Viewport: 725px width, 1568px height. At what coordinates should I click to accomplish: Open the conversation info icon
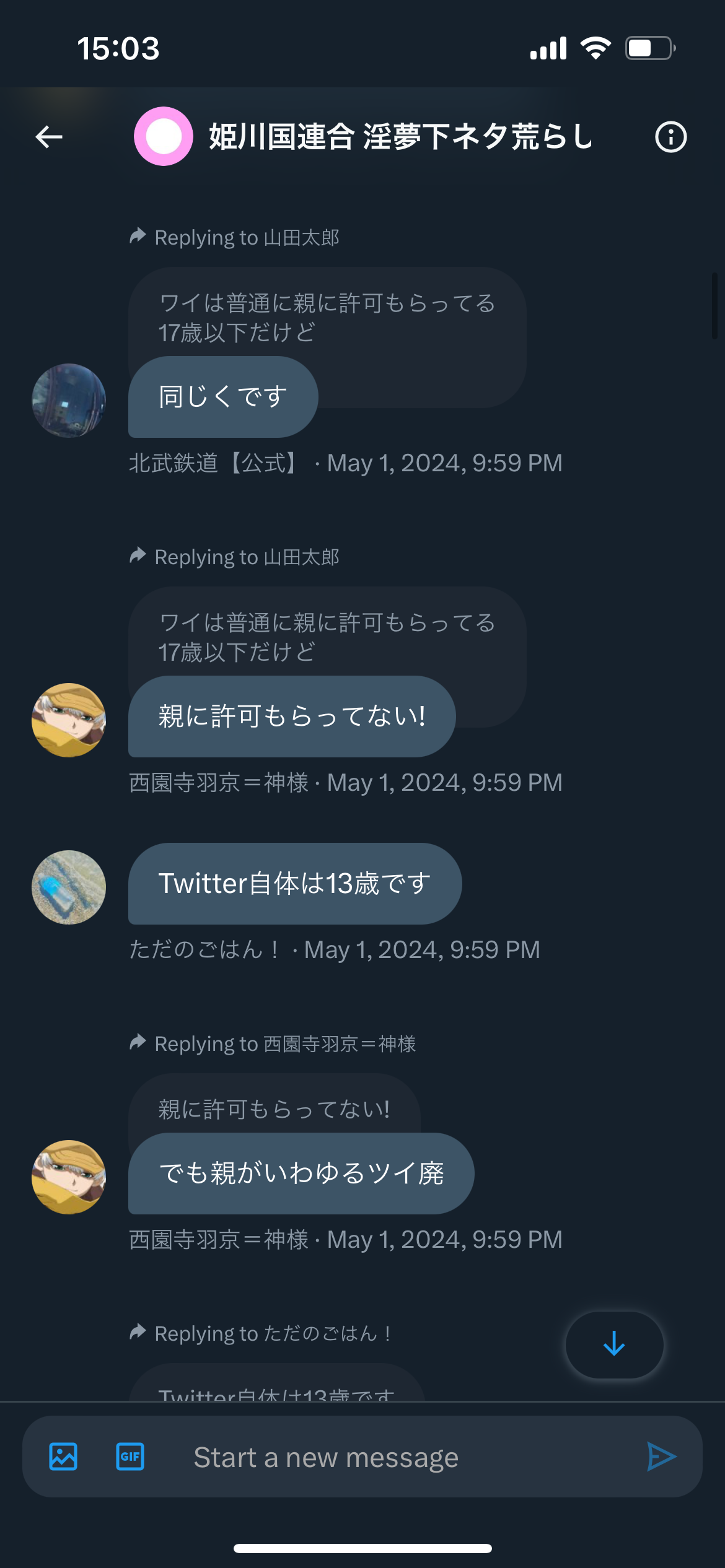click(x=671, y=137)
